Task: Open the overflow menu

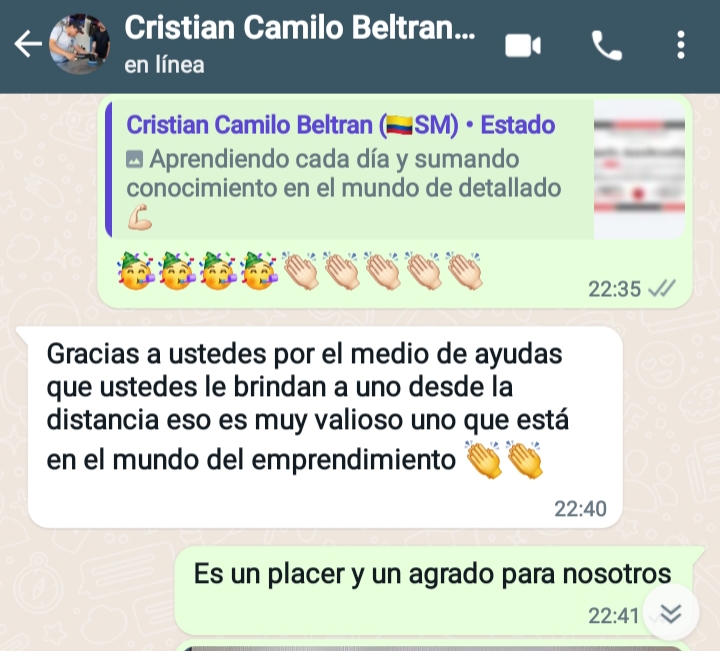Action: 681,45
